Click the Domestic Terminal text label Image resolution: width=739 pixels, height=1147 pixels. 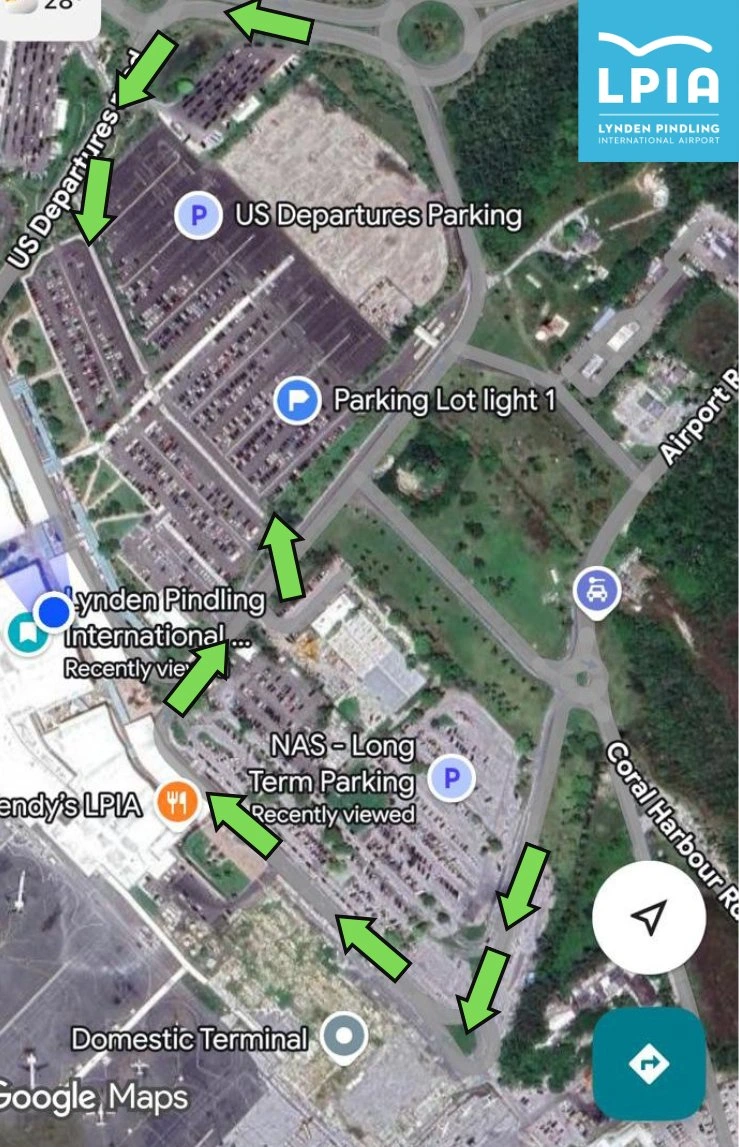pyautogui.click(x=190, y=1040)
